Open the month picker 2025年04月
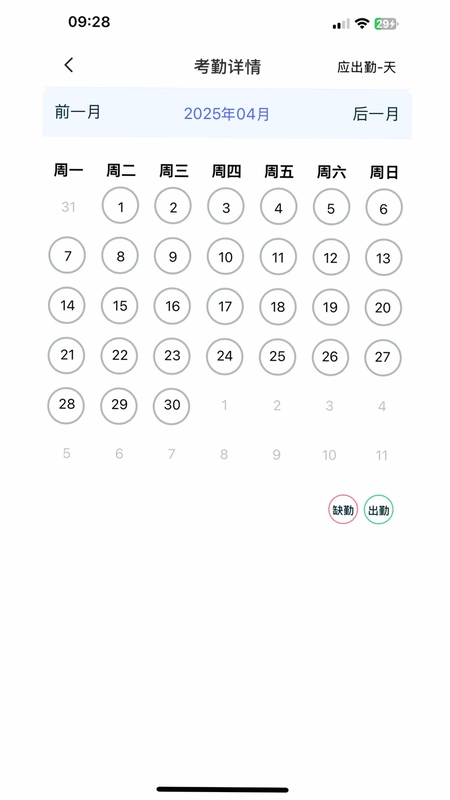Screen dimensions: 450x800 [227, 114]
